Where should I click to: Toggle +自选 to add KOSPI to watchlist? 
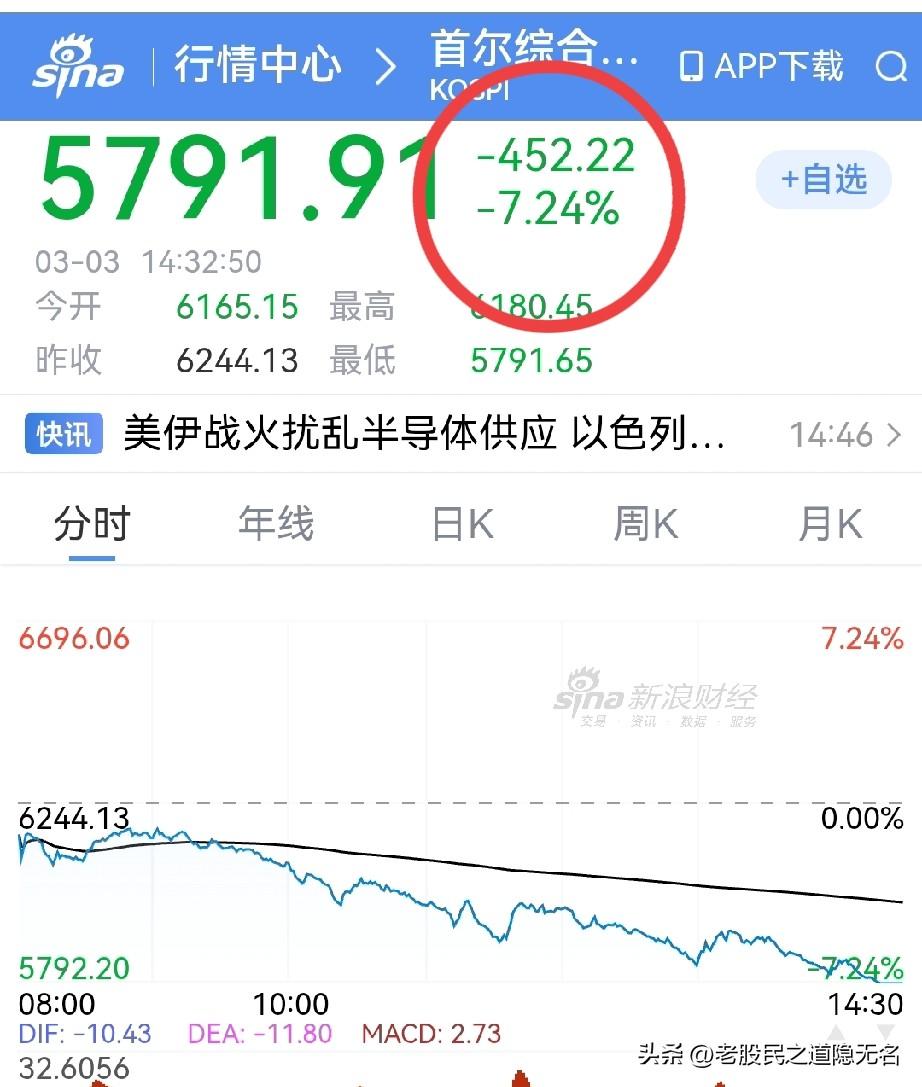click(821, 178)
